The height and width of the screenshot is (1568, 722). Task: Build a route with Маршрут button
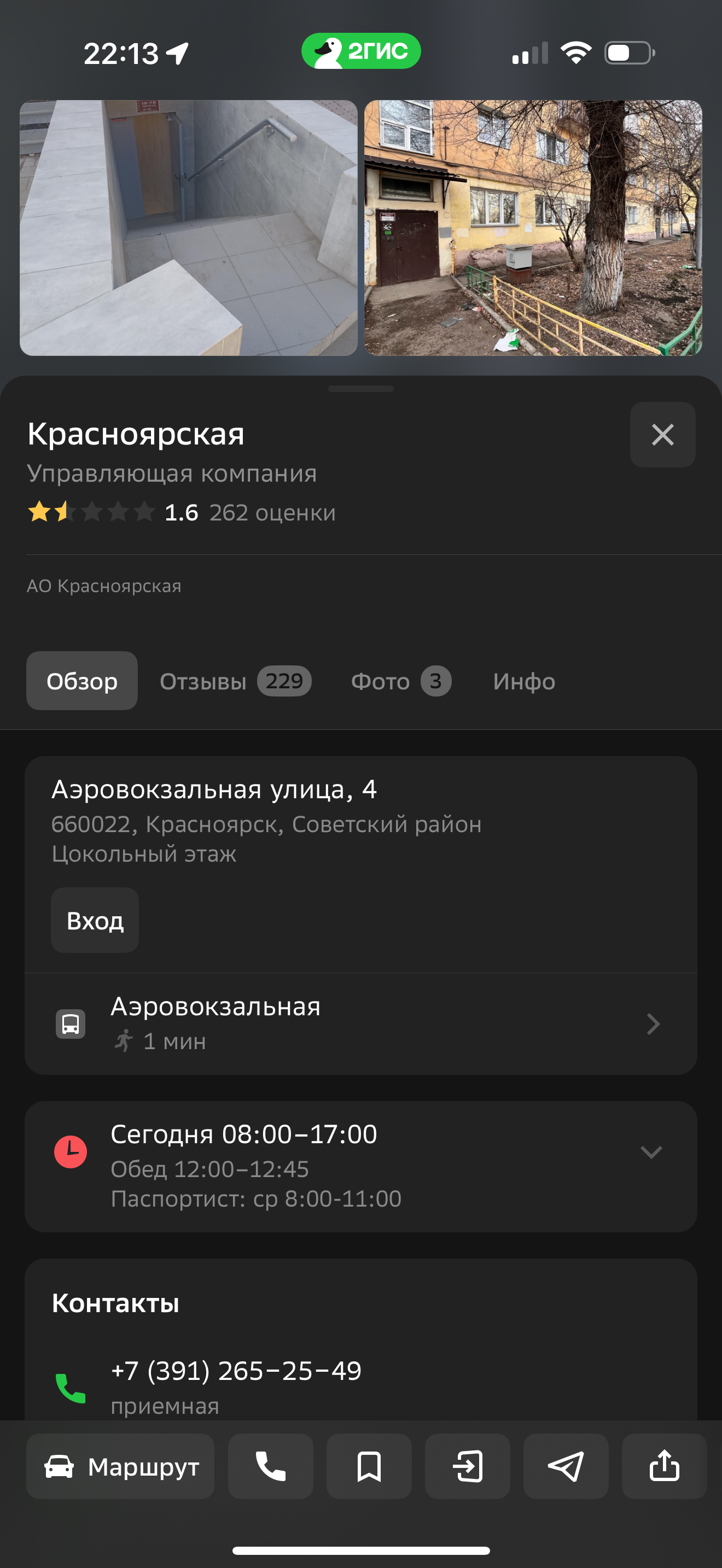(x=120, y=1466)
